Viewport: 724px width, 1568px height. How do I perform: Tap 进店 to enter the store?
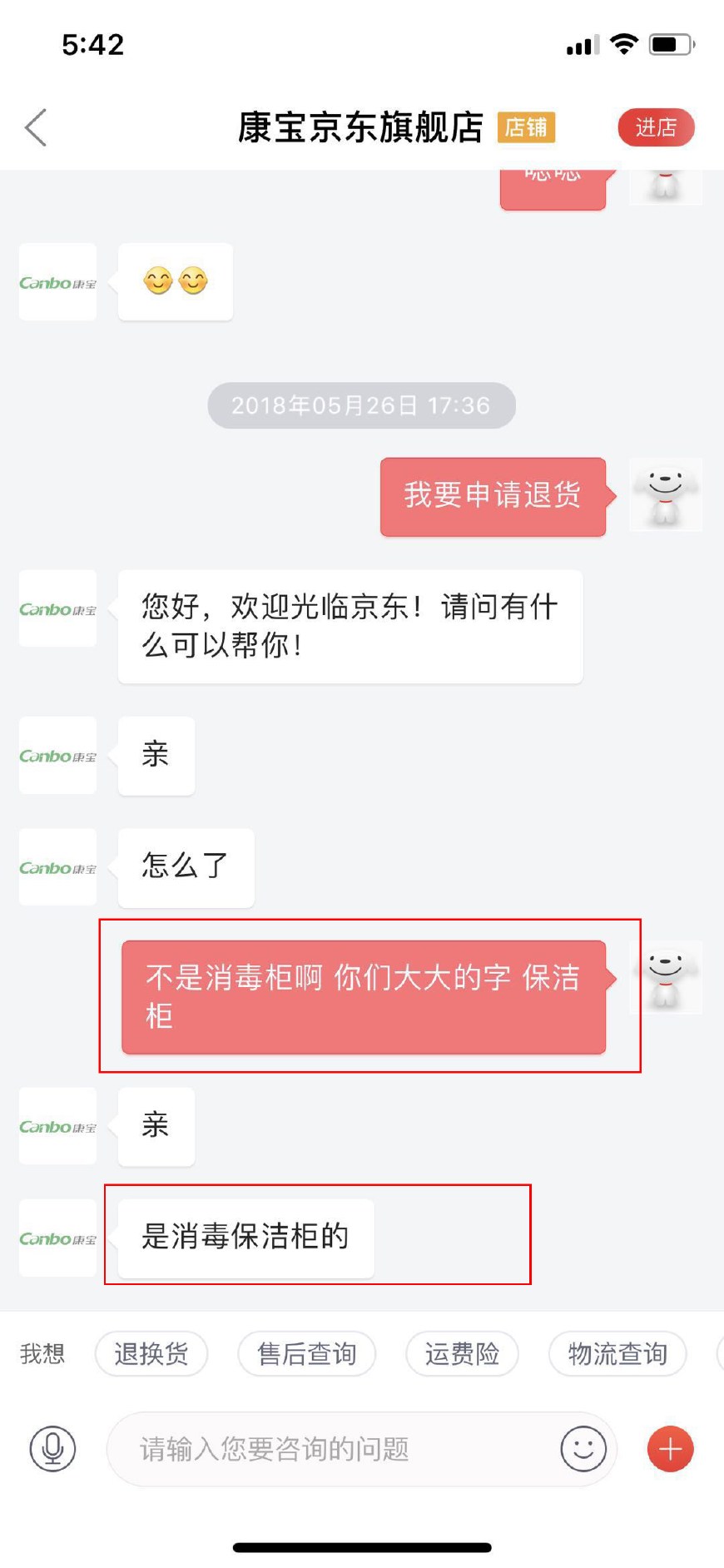click(x=656, y=127)
